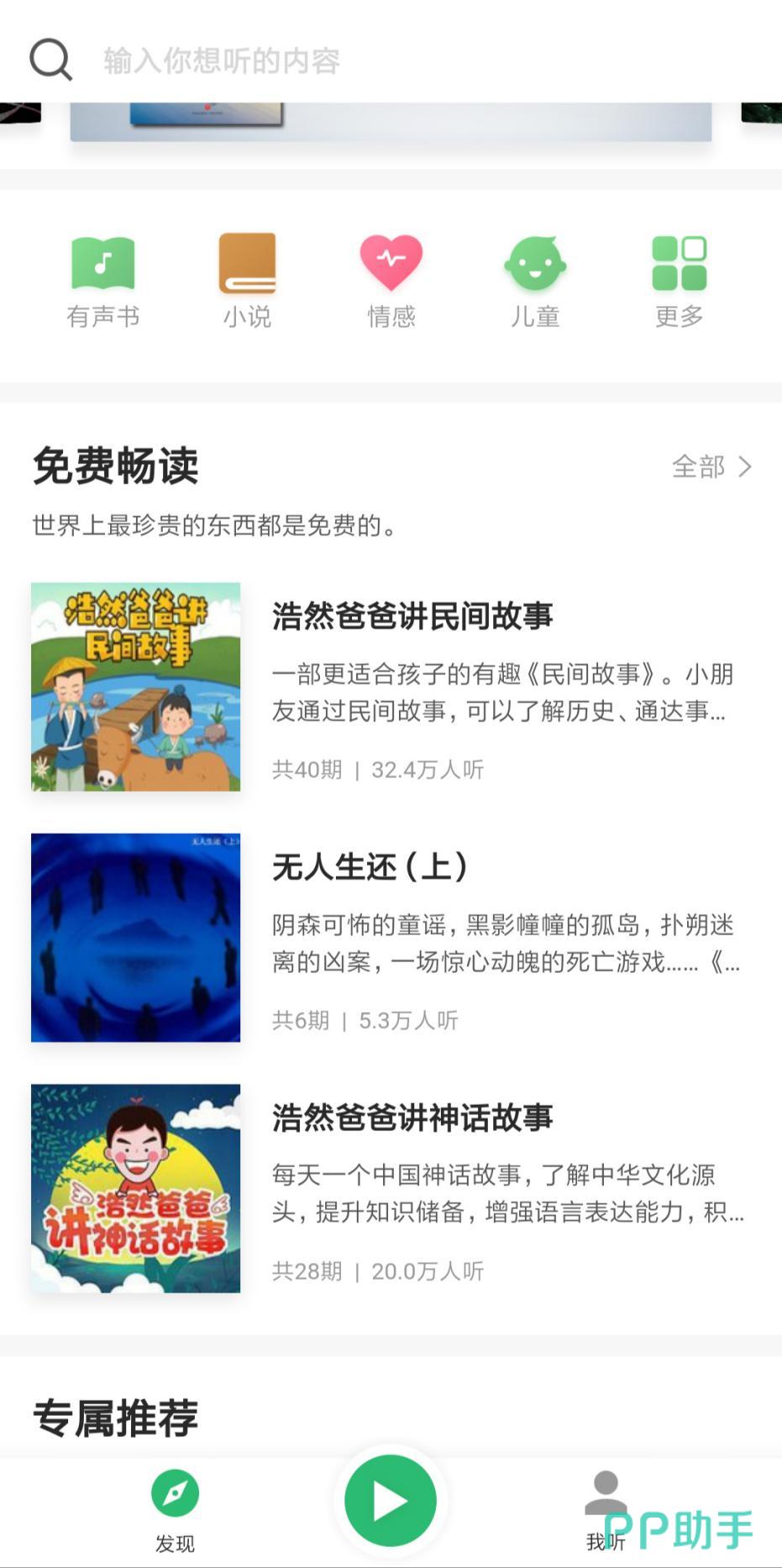Switch to the 发现 tab
This screenshot has width=782, height=1568.
point(175,1510)
